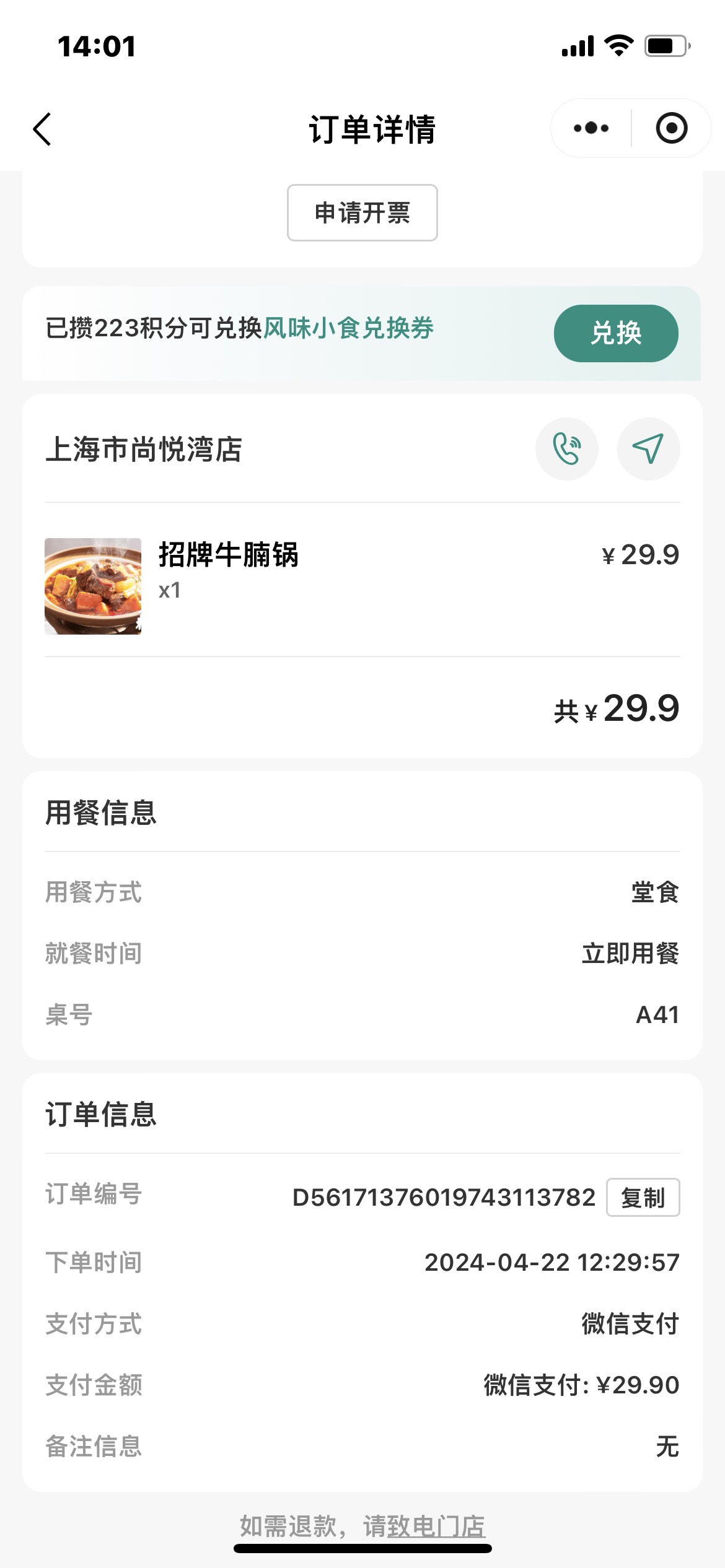Go back from the order details
725x1568 pixels.
[x=42, y=129]
